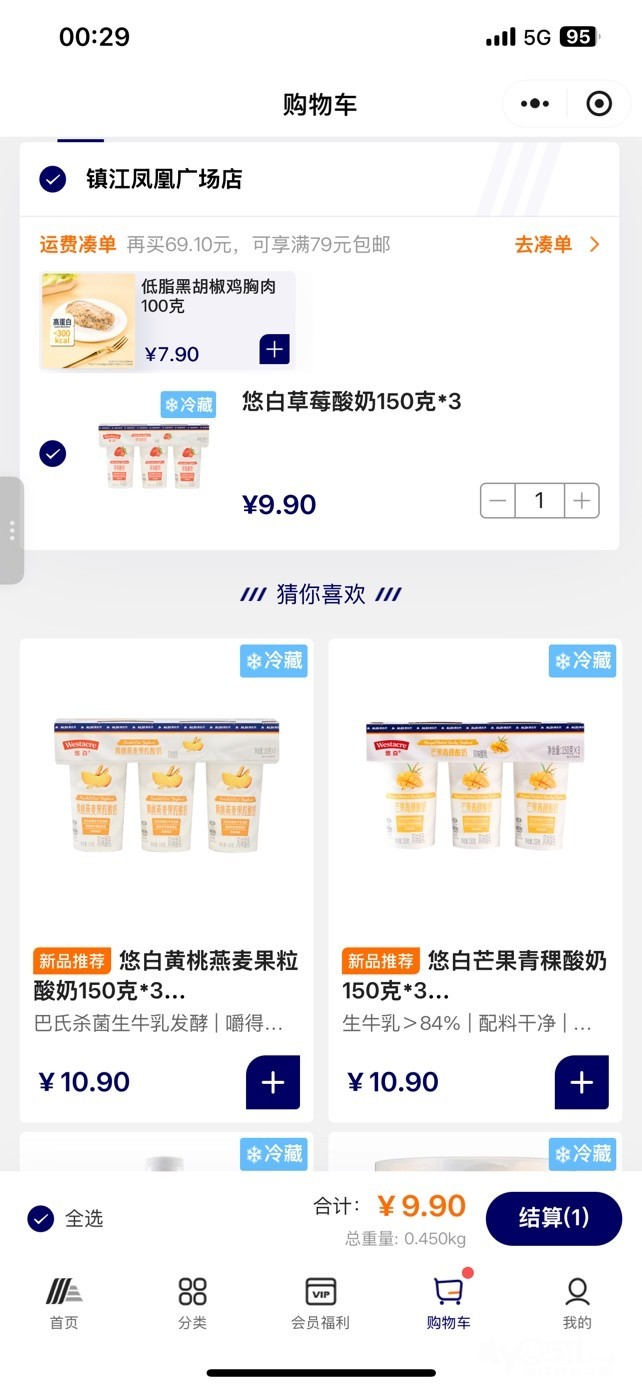Add 低脂黑胡椒鸡胸肉 to the cart
Screen dimensions: 642x1389
tap(274, 349)
